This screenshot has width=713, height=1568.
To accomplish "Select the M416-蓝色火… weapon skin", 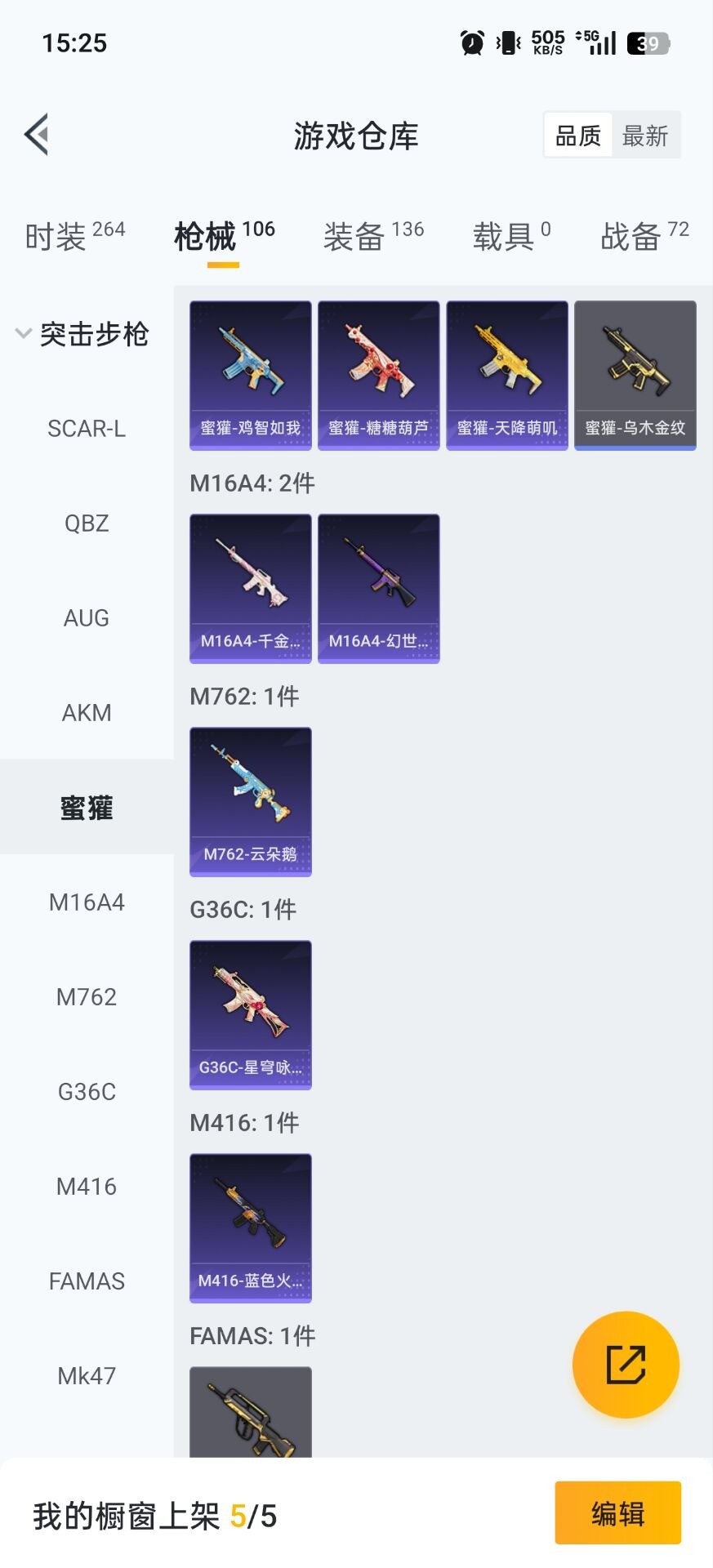I will [x=250, y=1229].
